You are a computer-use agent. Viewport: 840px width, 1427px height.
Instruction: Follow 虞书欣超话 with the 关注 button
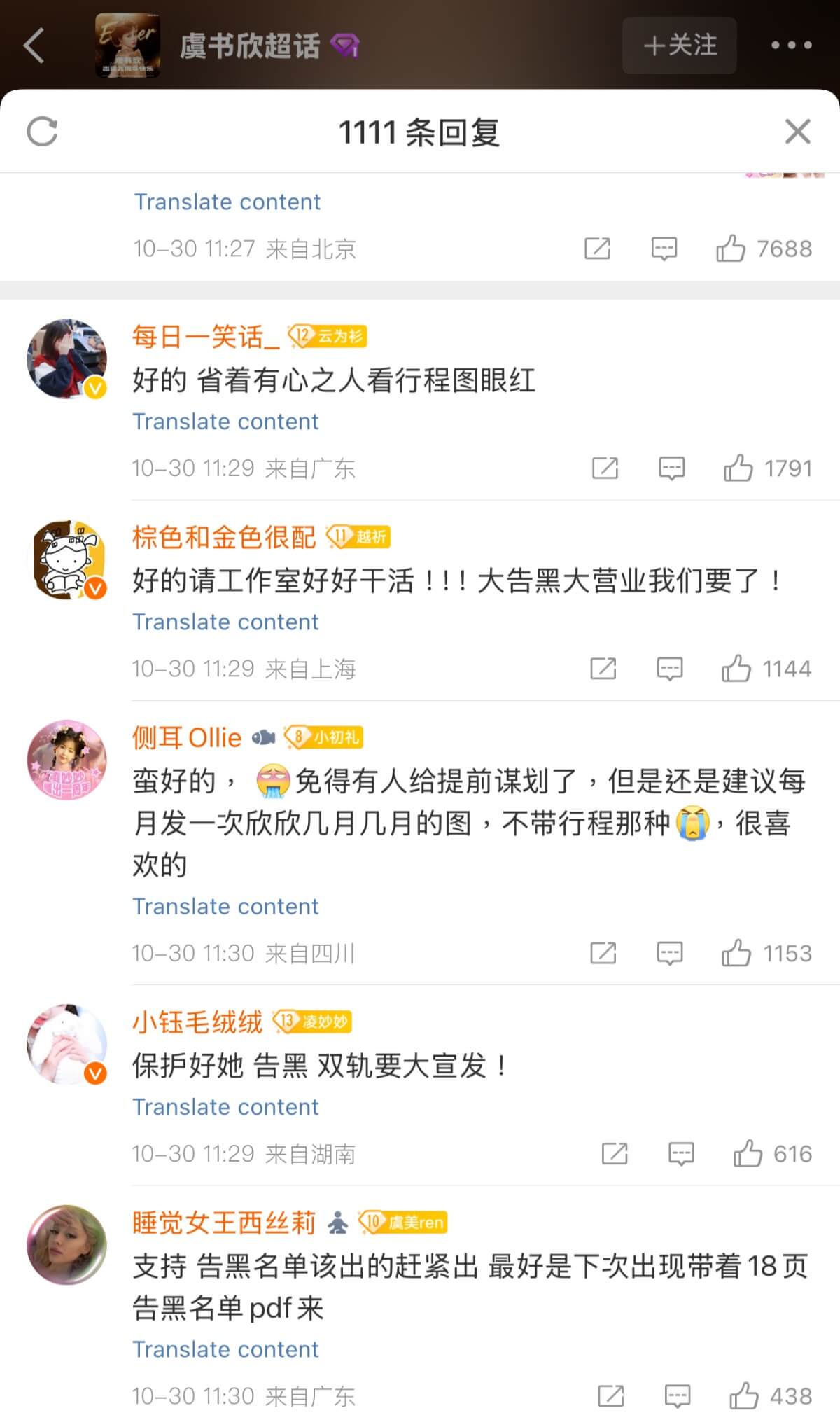pos(680,46)
